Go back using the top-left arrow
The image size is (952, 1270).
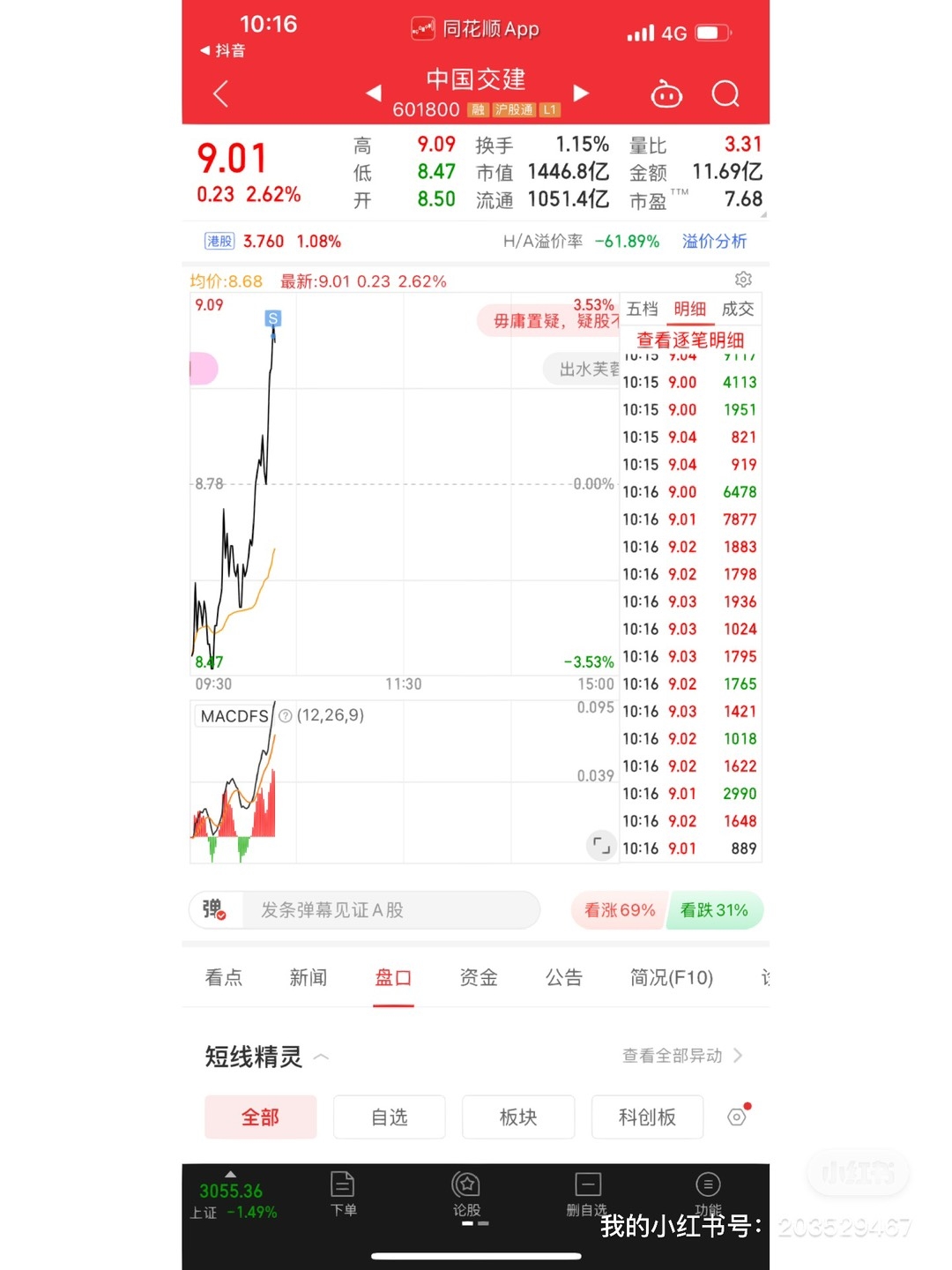point(220,93)
